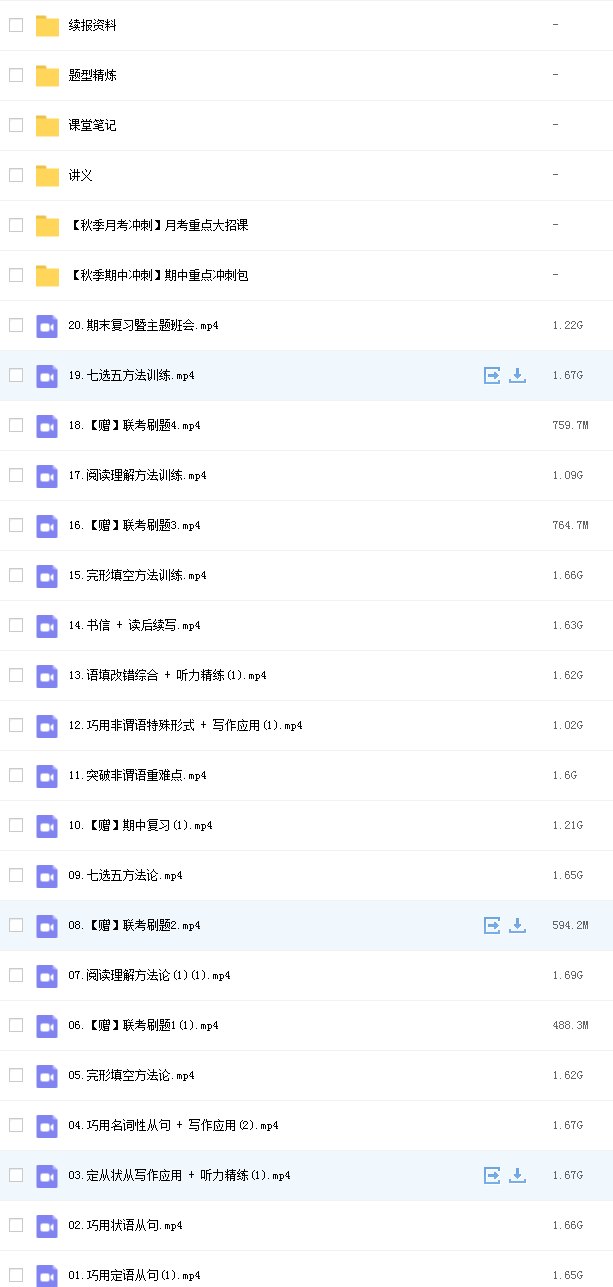The height and width of the screenshot is (1287, 613).
Task: Share 03.定从状从写作应用 video
Action: 492,1175
